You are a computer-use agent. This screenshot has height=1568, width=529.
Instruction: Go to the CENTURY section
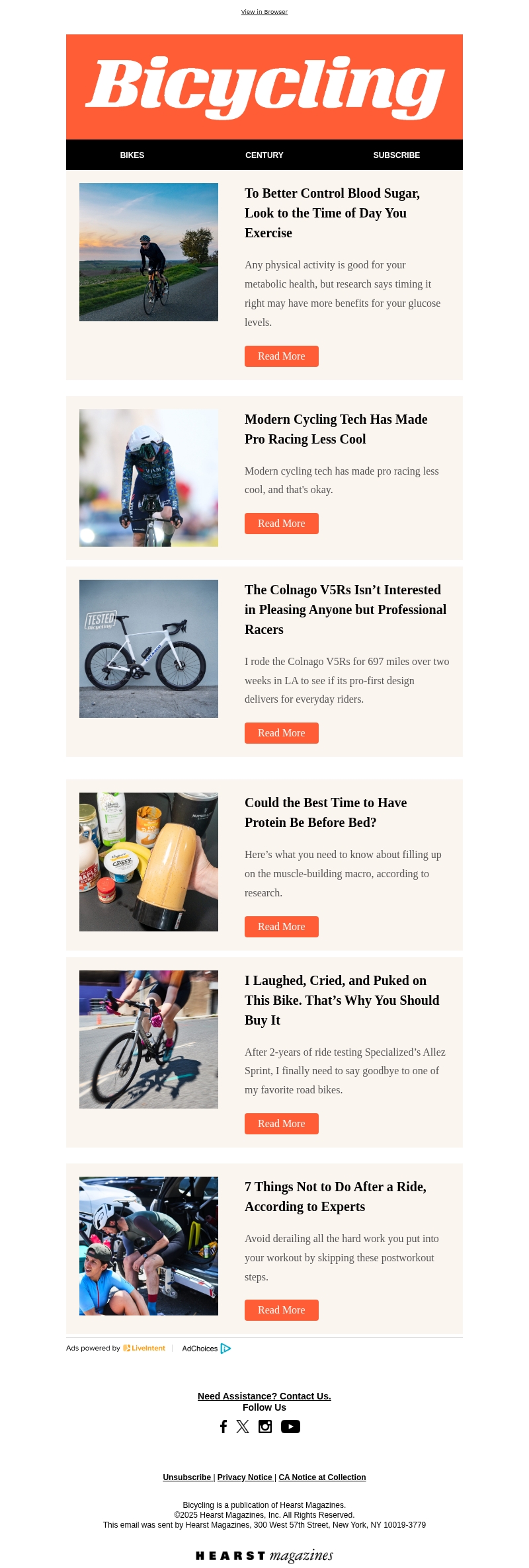(x=264, y=155)
